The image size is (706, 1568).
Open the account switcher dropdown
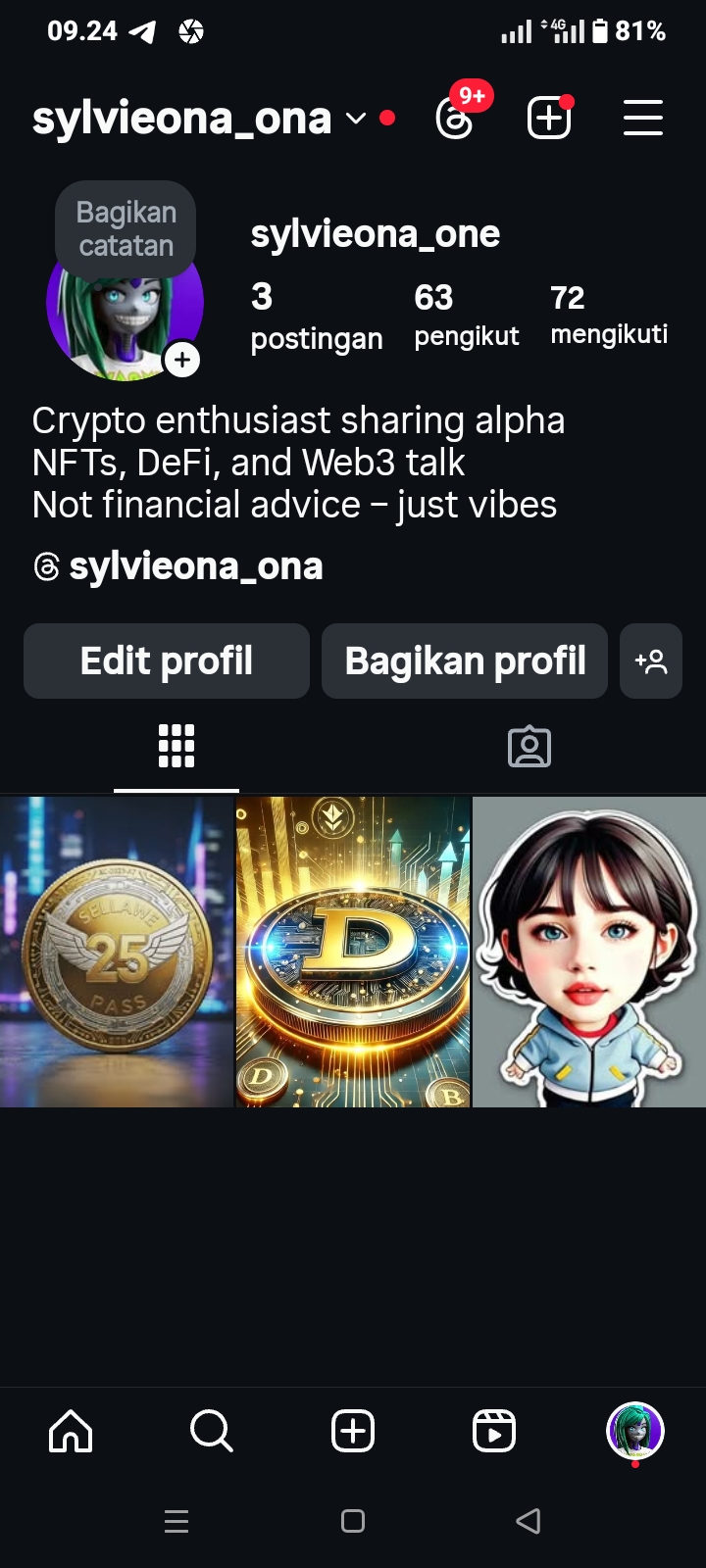point(355,119)
